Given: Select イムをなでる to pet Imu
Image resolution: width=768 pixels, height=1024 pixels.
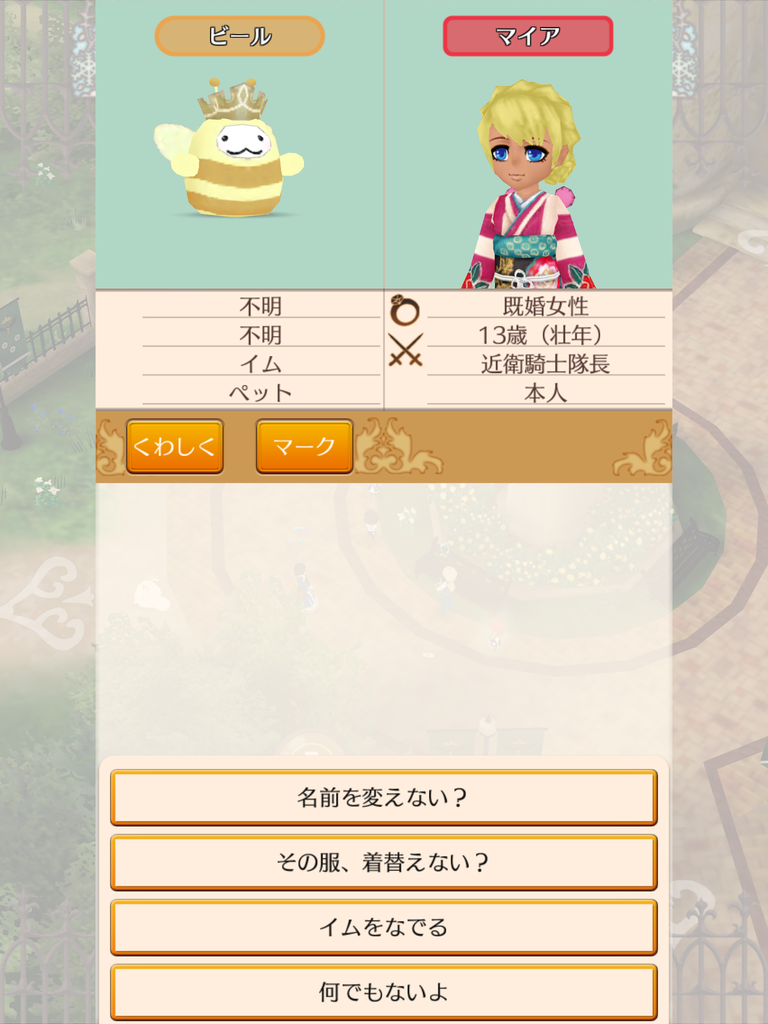Looking at the screenshot, I should tap(384, 927).
